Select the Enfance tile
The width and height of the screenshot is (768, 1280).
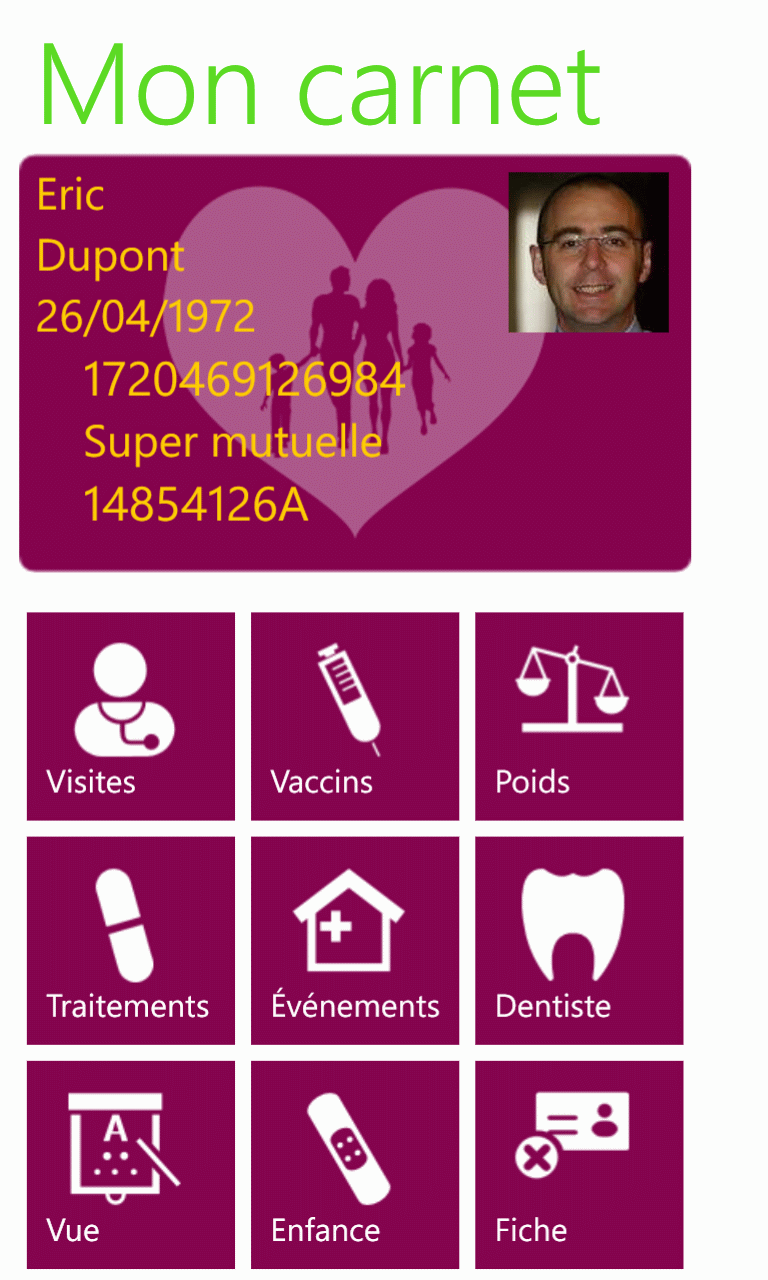point(355,1164)
